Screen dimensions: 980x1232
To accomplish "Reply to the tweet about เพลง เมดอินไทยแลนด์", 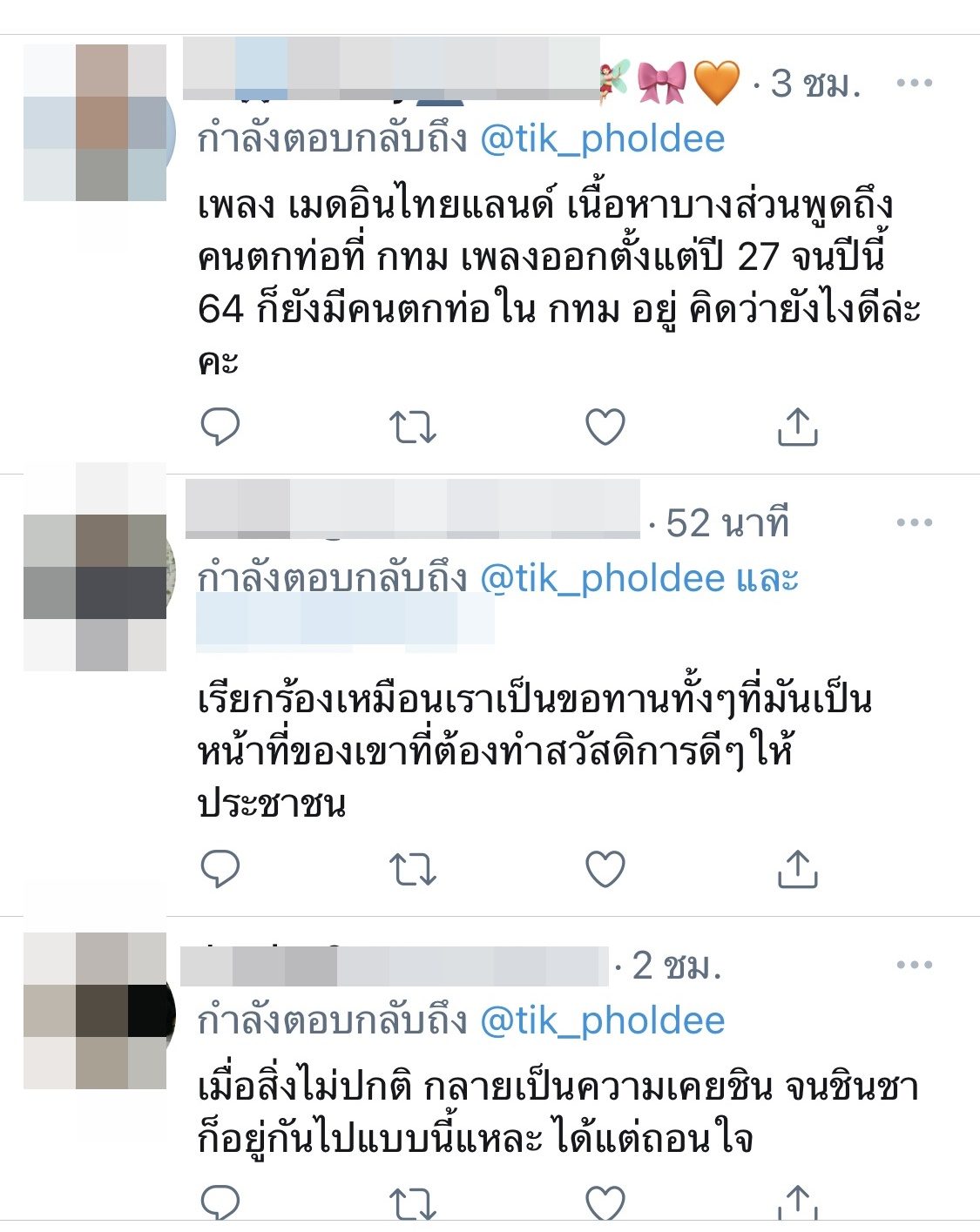I will (220, 427).
